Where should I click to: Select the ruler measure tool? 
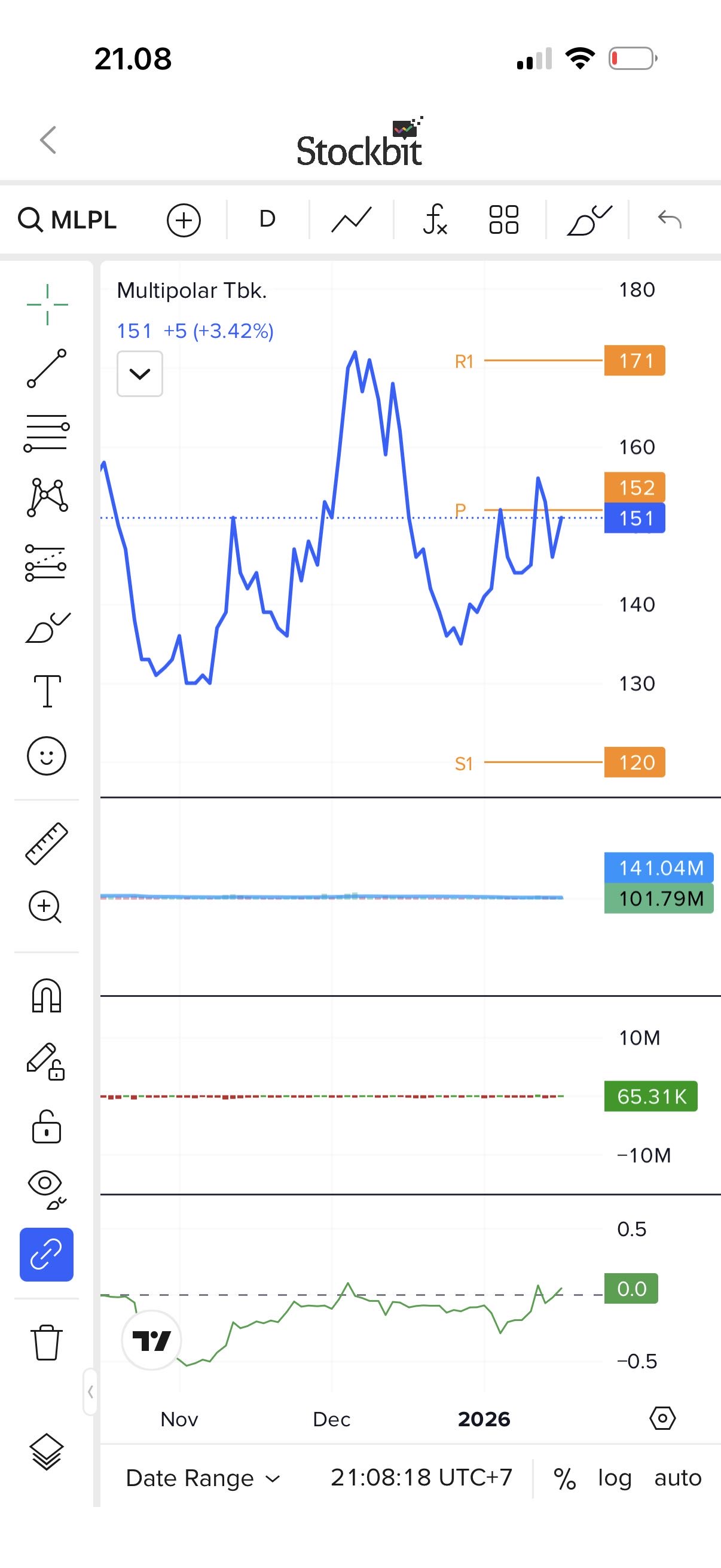click(47, 843)
